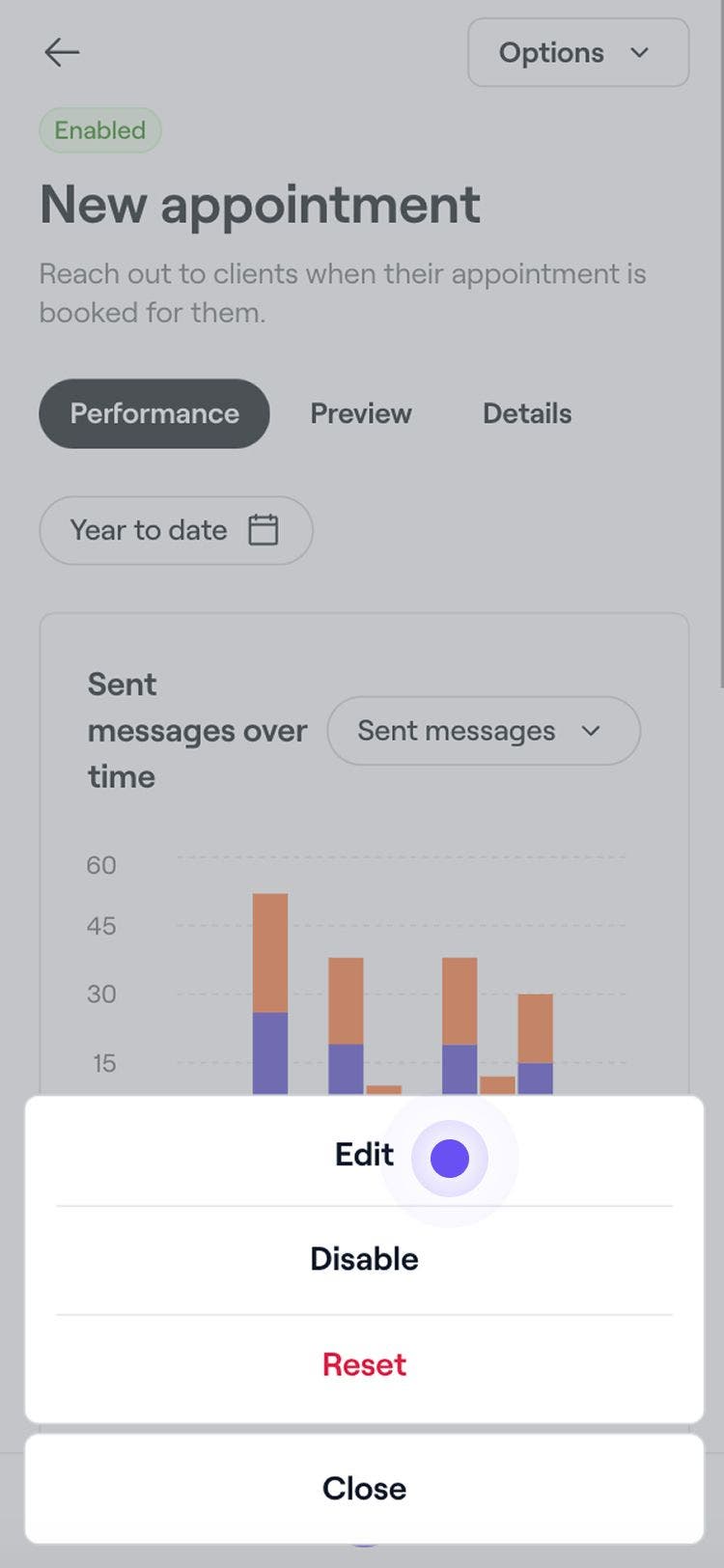This screenshot has width=724, height=1568.
Task: Go back with the arrow icon
Action: pyautogui.click(x=62, y=52)
